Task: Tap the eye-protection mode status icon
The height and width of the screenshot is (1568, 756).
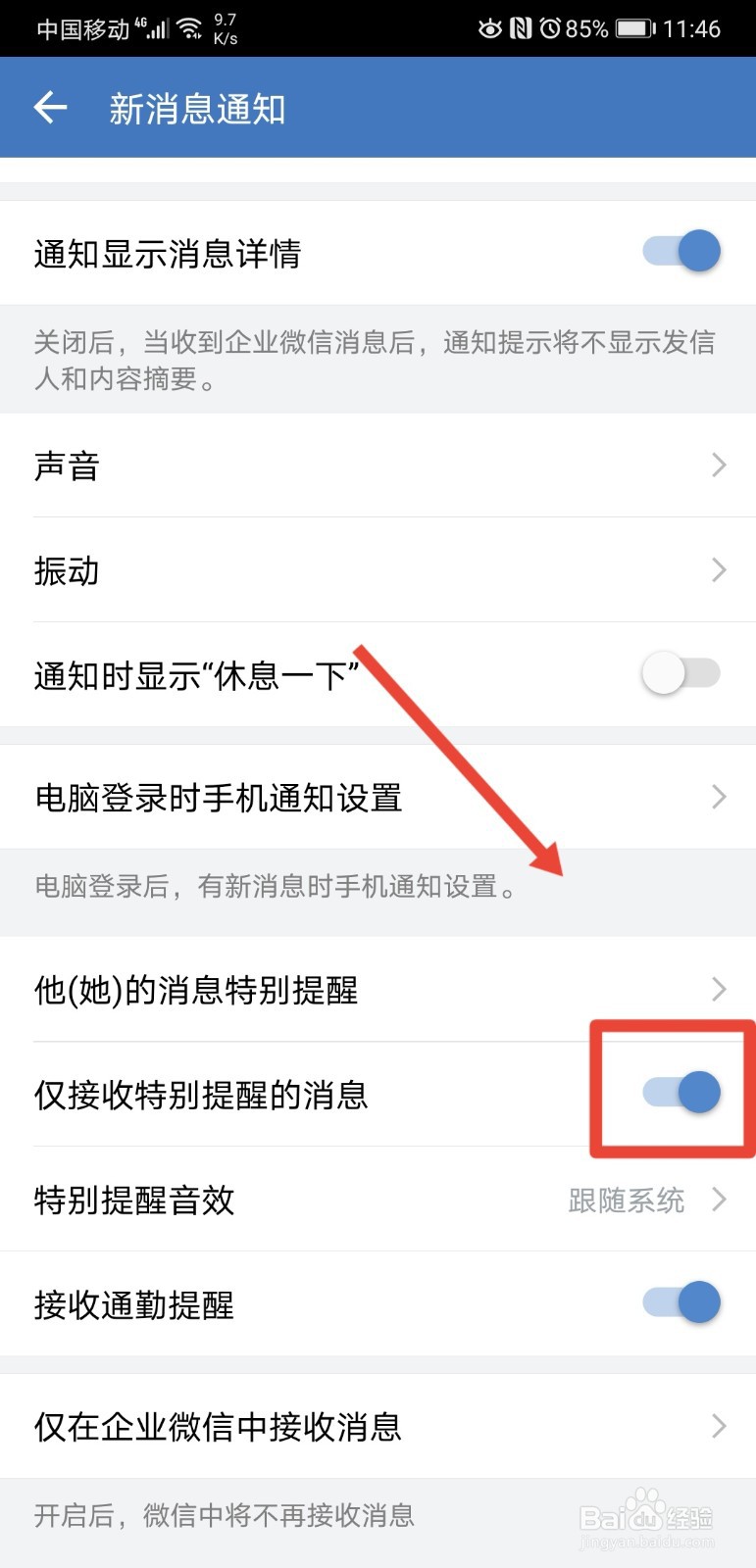Action: point(487,28)
